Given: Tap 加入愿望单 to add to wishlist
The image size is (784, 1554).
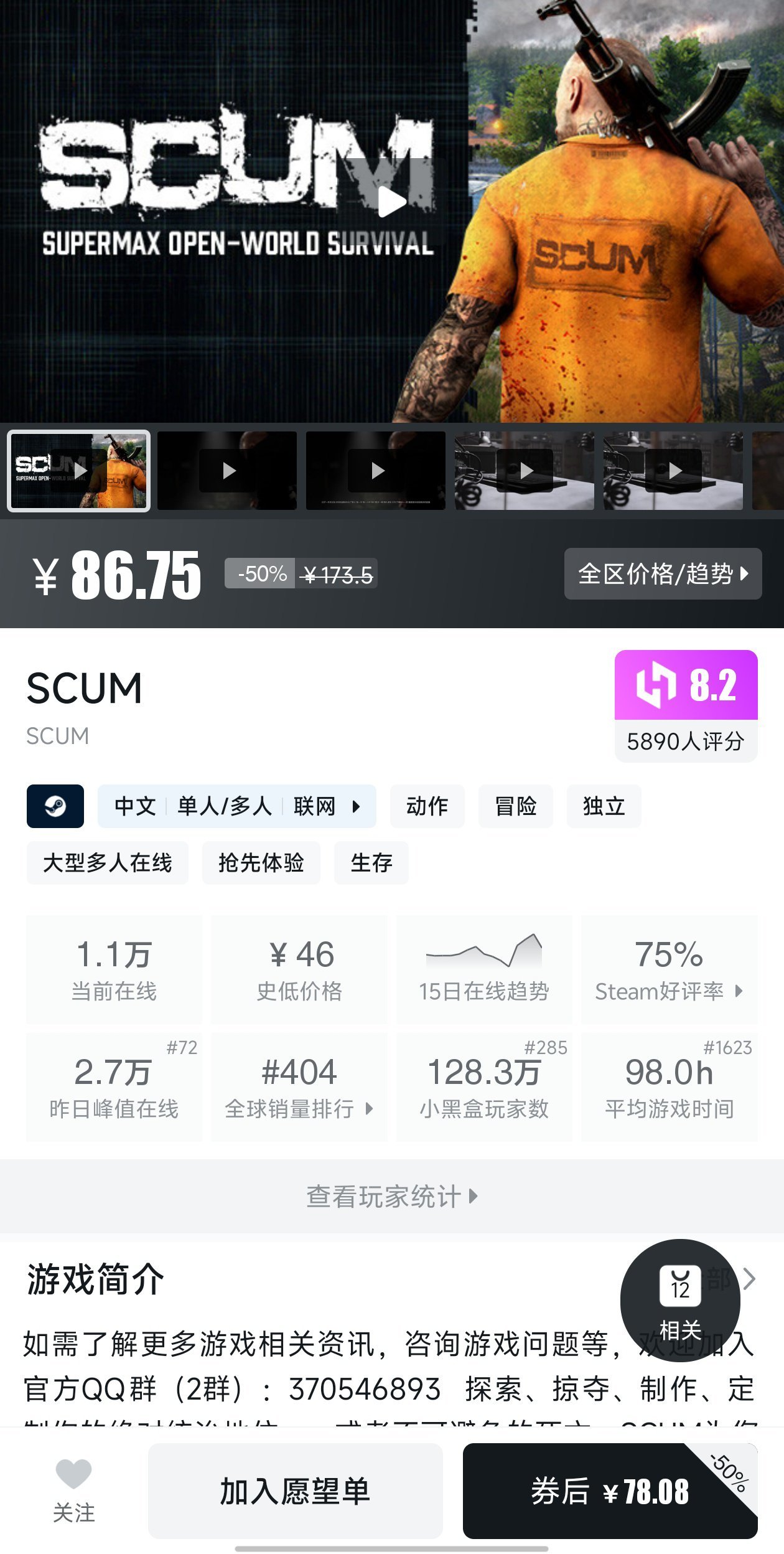Looking at the screenshot, I should pos(296,1491).
